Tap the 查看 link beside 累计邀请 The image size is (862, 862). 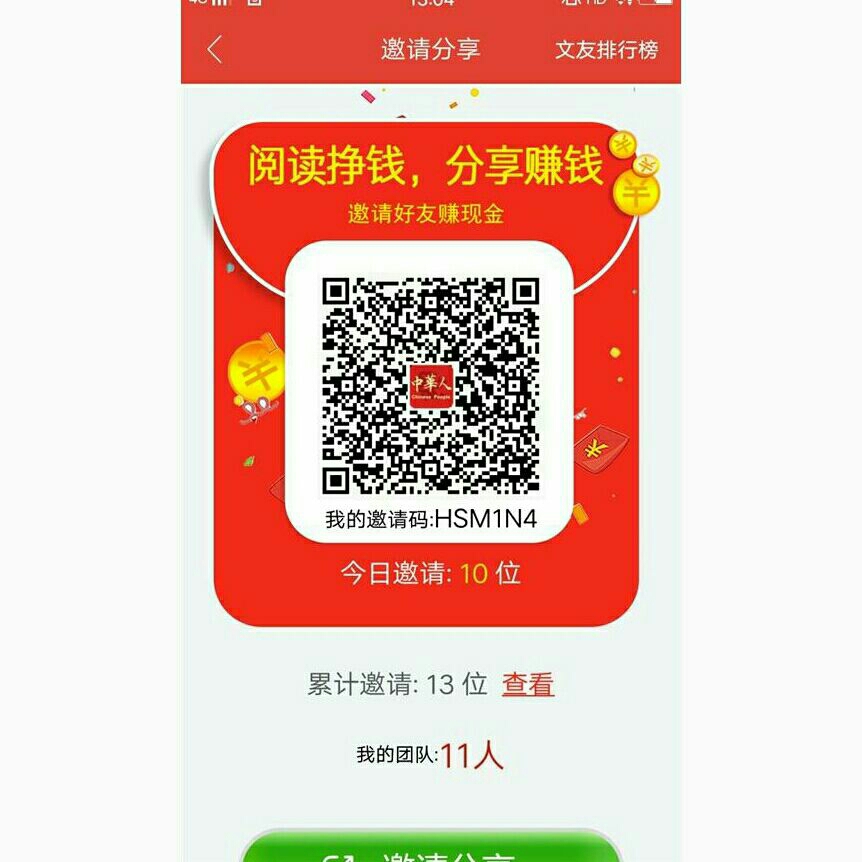click(x=527, y=685)
